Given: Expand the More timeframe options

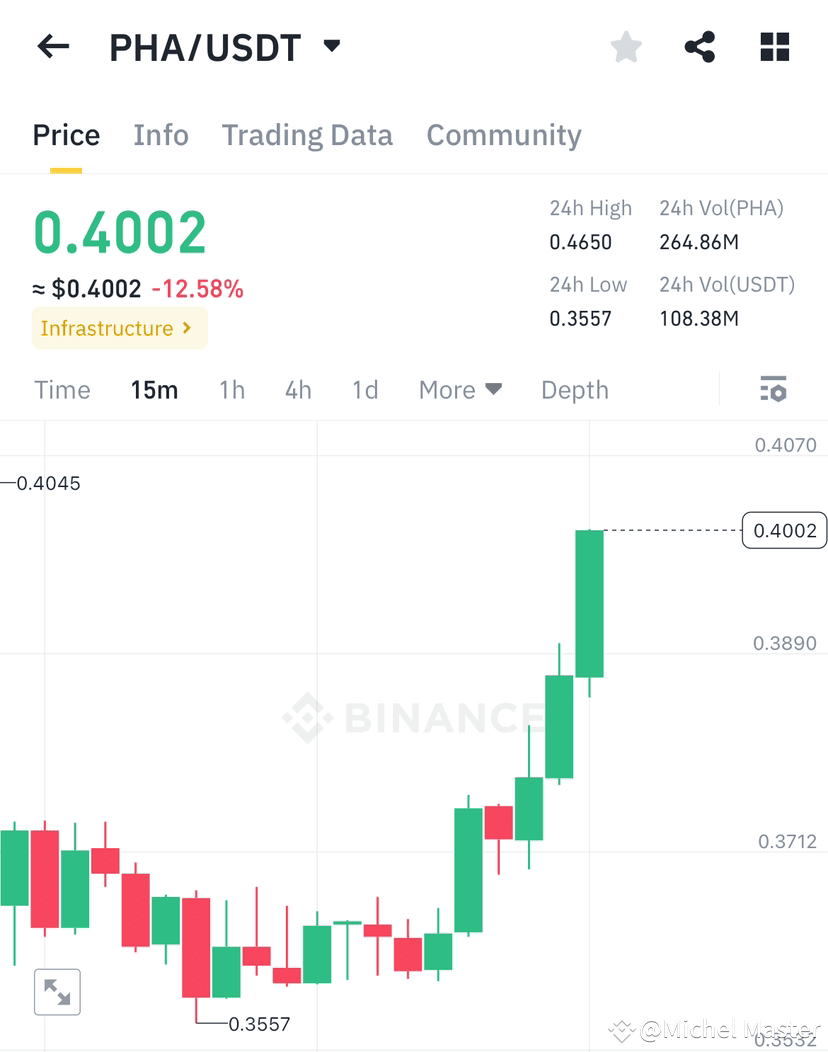Looking at the screenshot, I should coord(460,389).
